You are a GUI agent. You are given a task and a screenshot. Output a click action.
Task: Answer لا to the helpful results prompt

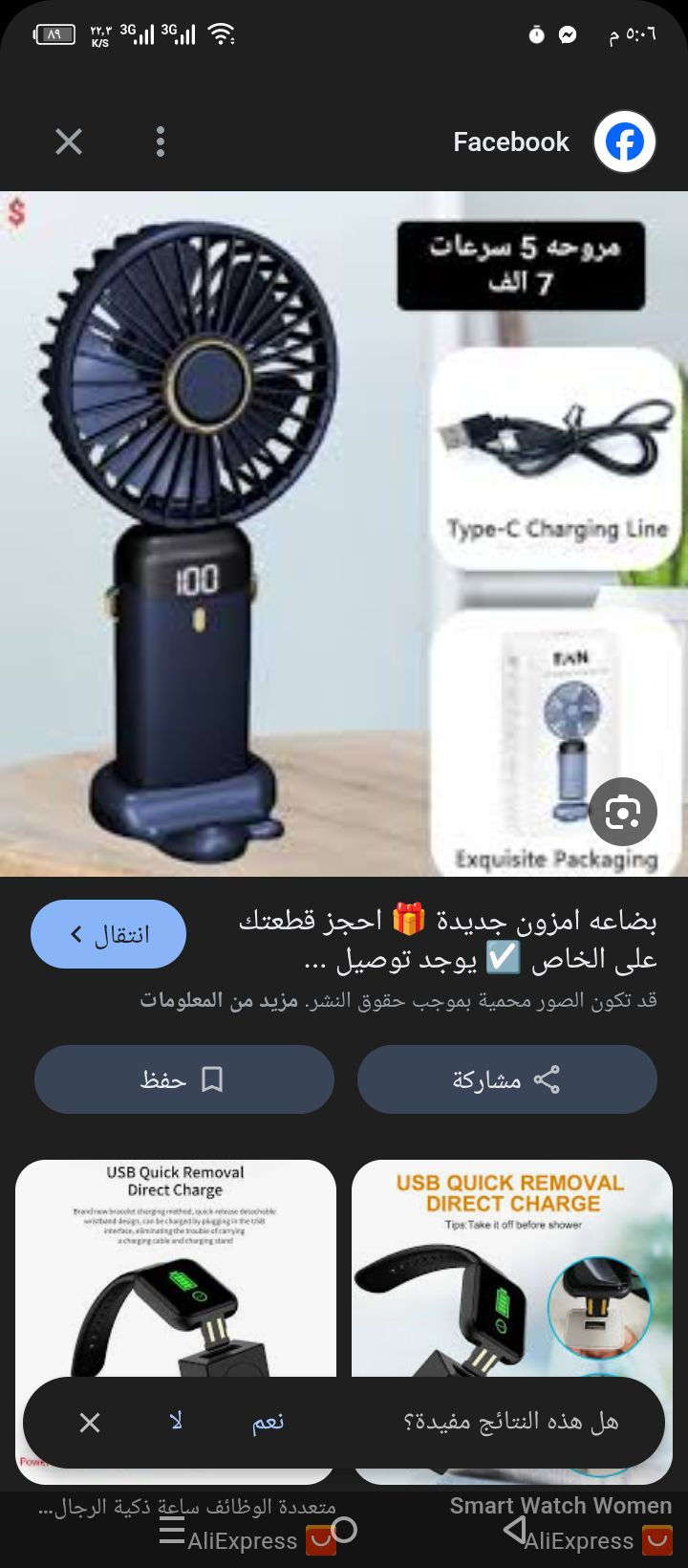pyautogui.click(x=176, y=1422)
